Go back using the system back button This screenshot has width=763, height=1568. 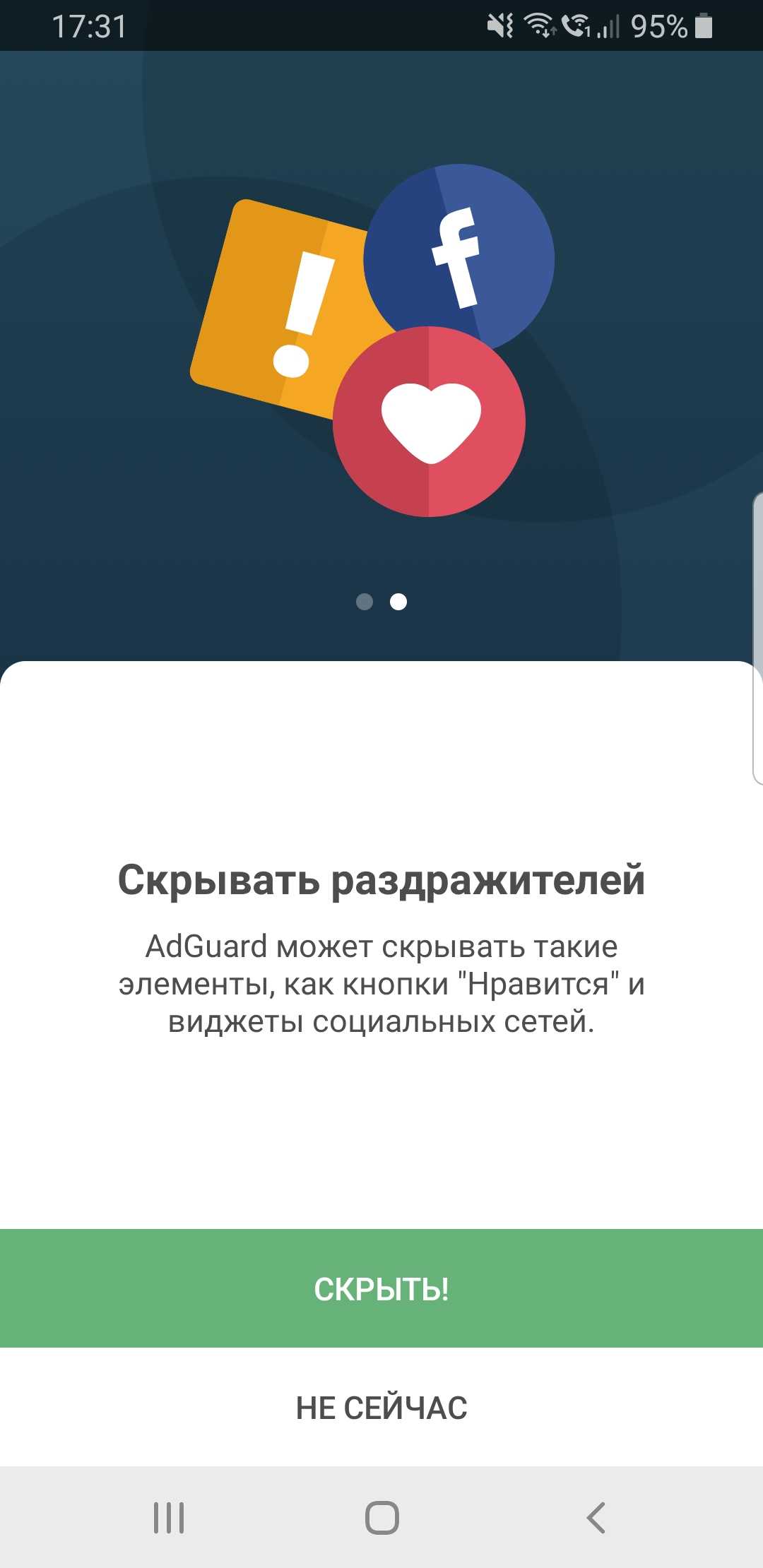[596, 1517]
